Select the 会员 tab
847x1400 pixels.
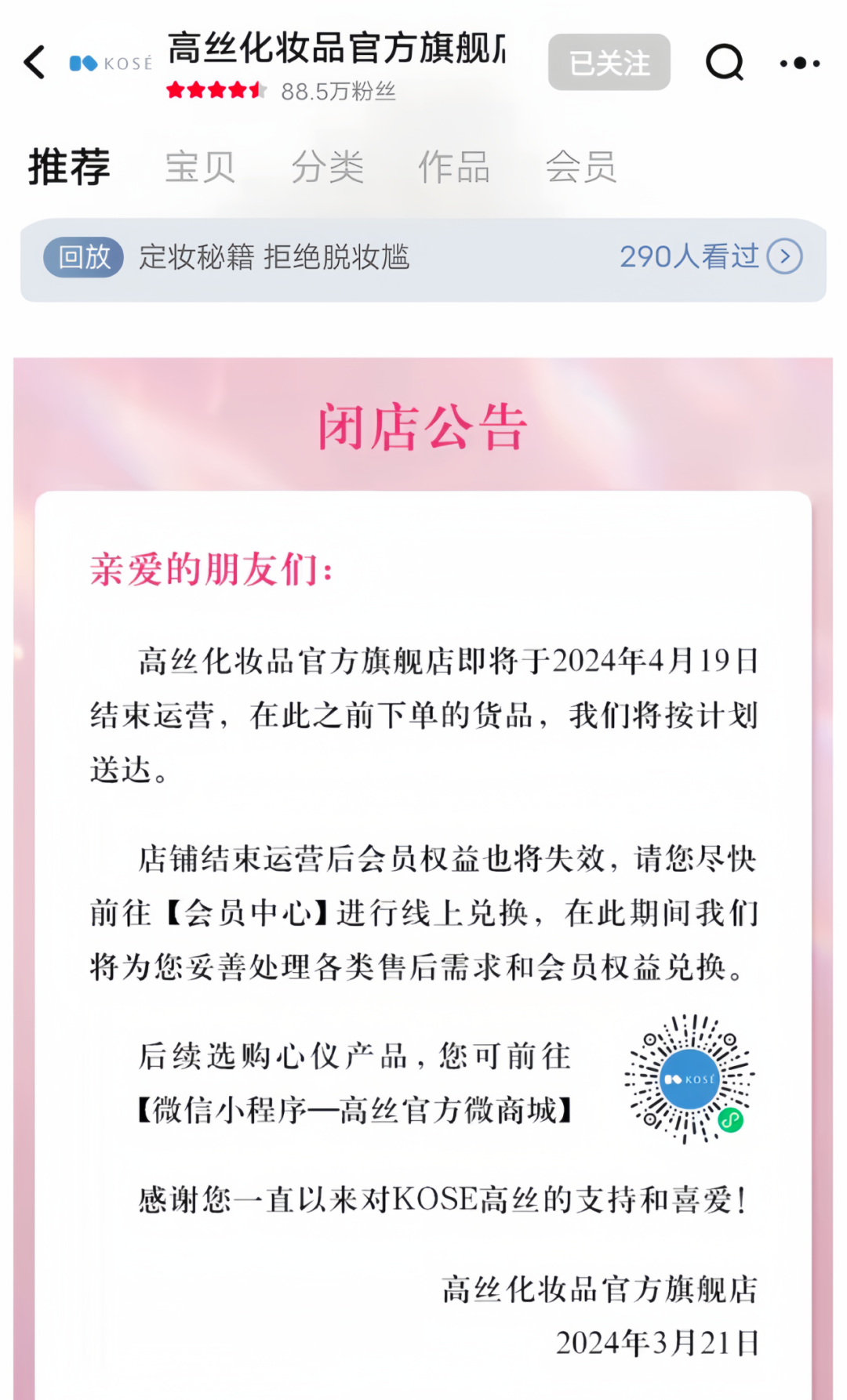[x=581, y=167]
